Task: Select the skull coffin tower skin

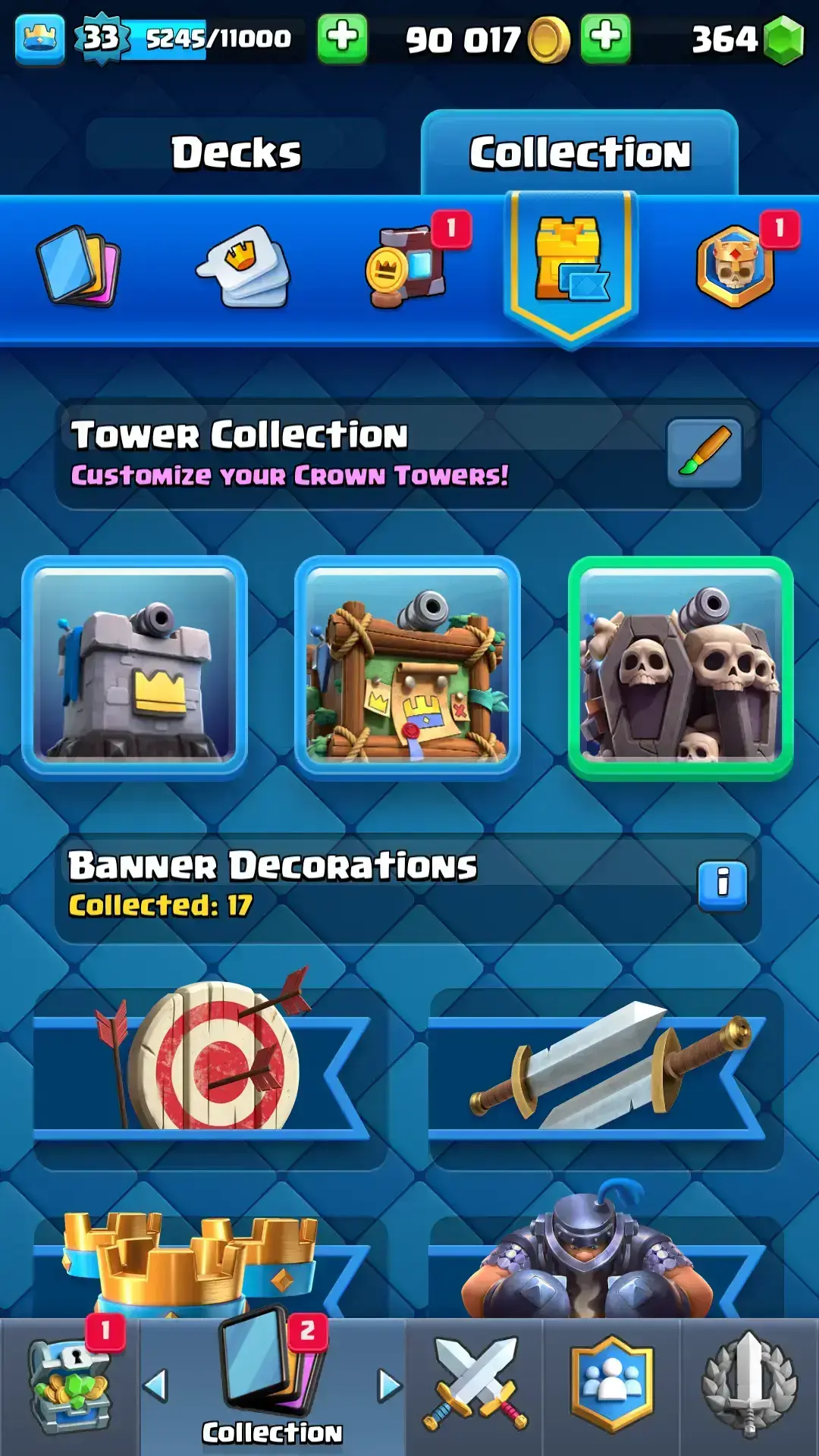Action: (x=680, y=668)
